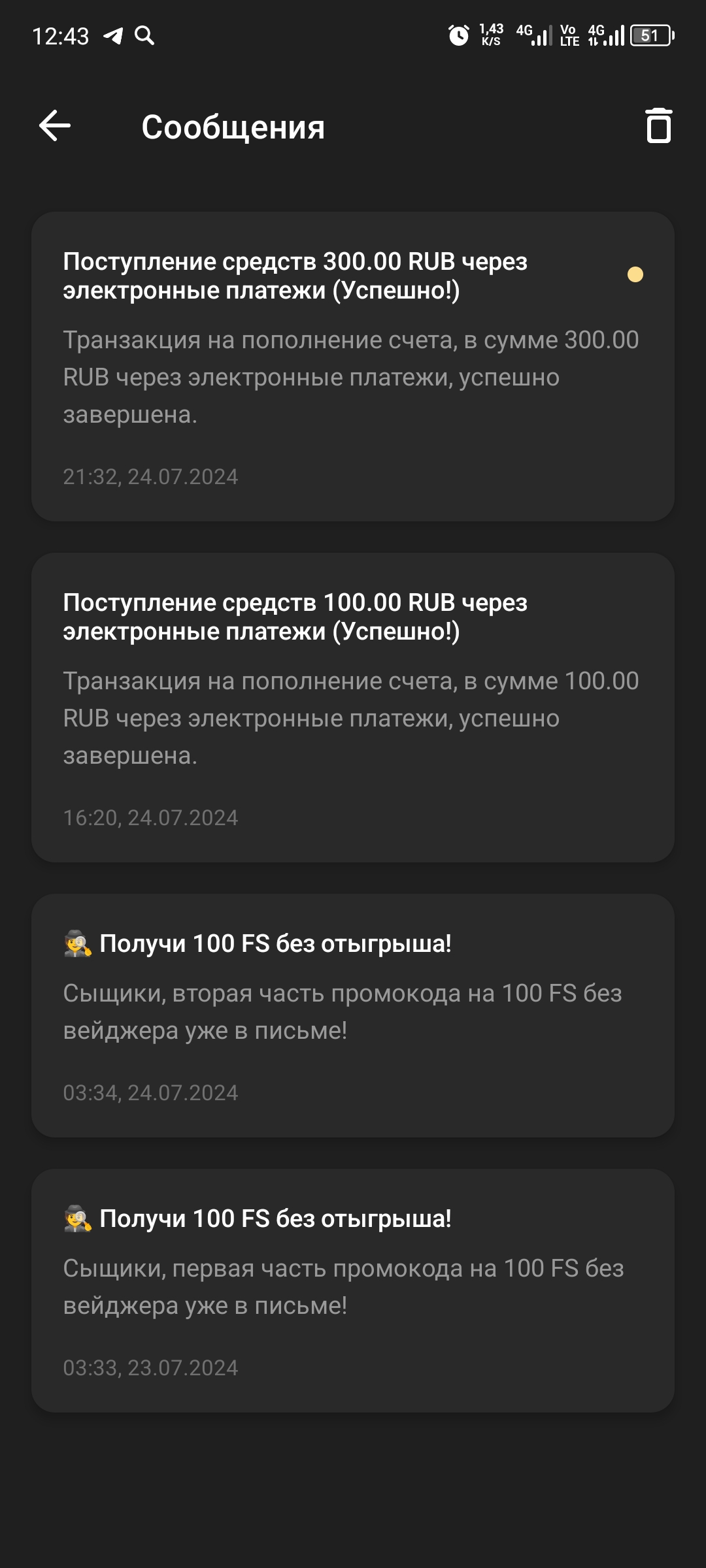This screenshot has width=706, height=1568.
Task: Open the 300.00 RUB deposit message
Action: (353, 366)
